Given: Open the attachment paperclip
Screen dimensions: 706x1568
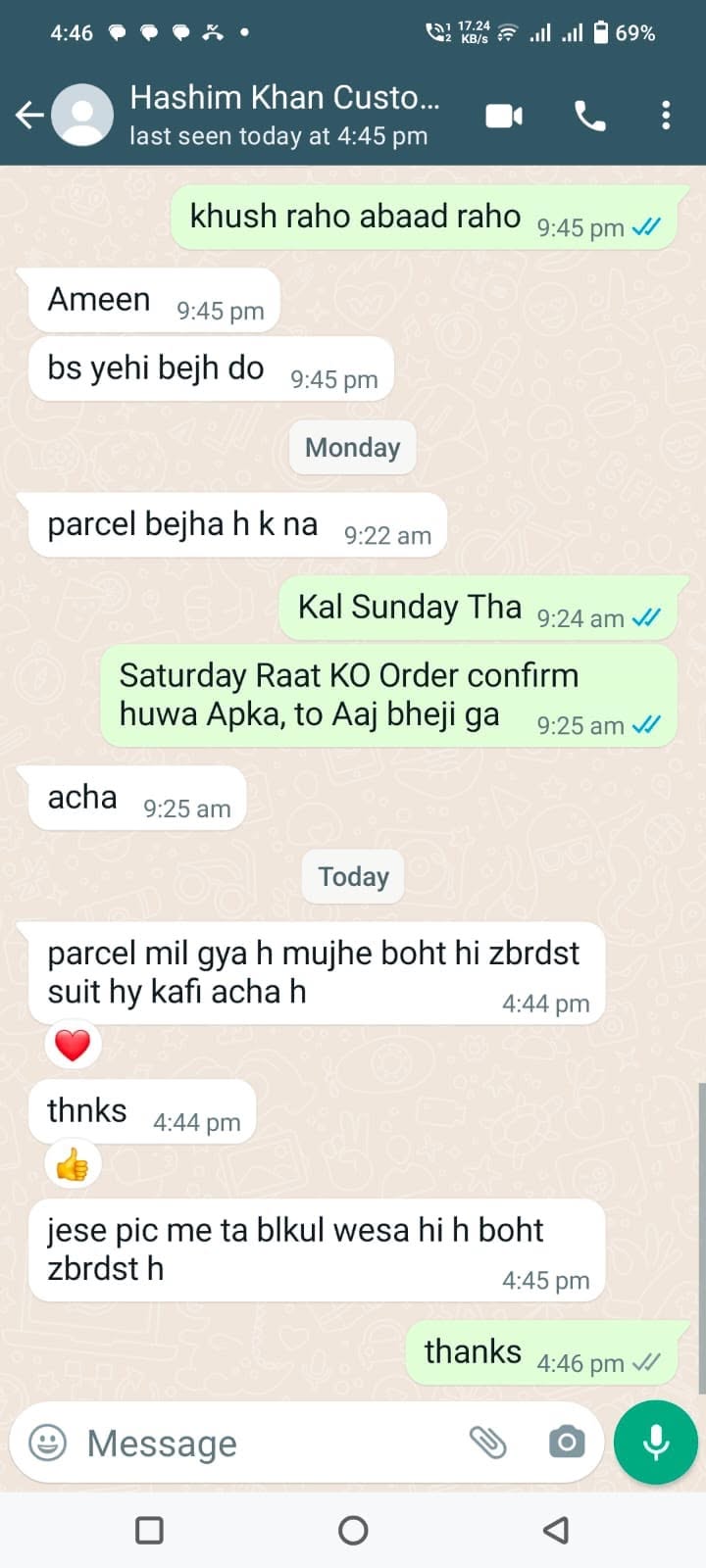Looking at the screenshot, I should pyautogui.click(x=487, y=1443).
